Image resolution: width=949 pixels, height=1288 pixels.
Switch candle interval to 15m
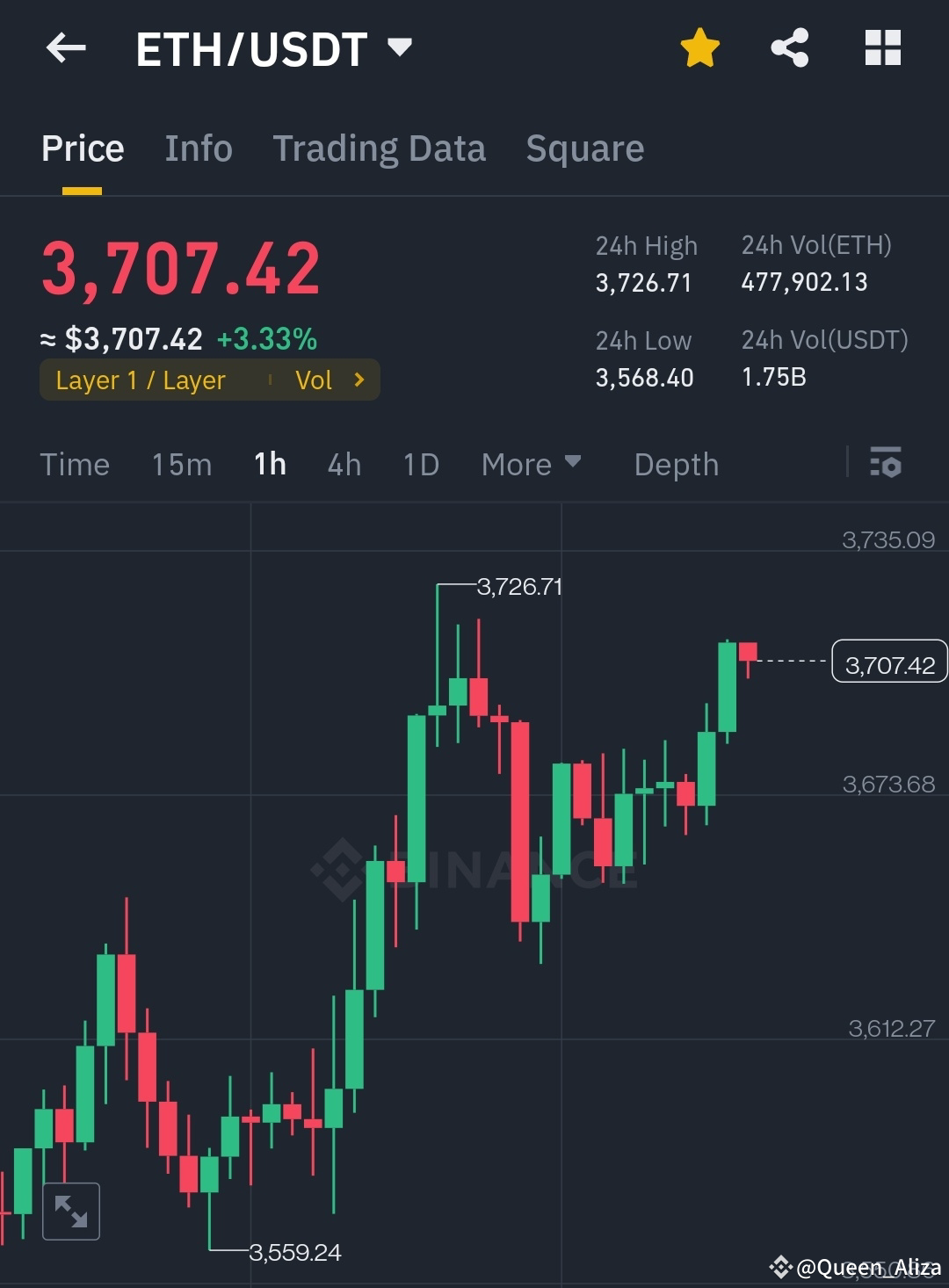181,464
